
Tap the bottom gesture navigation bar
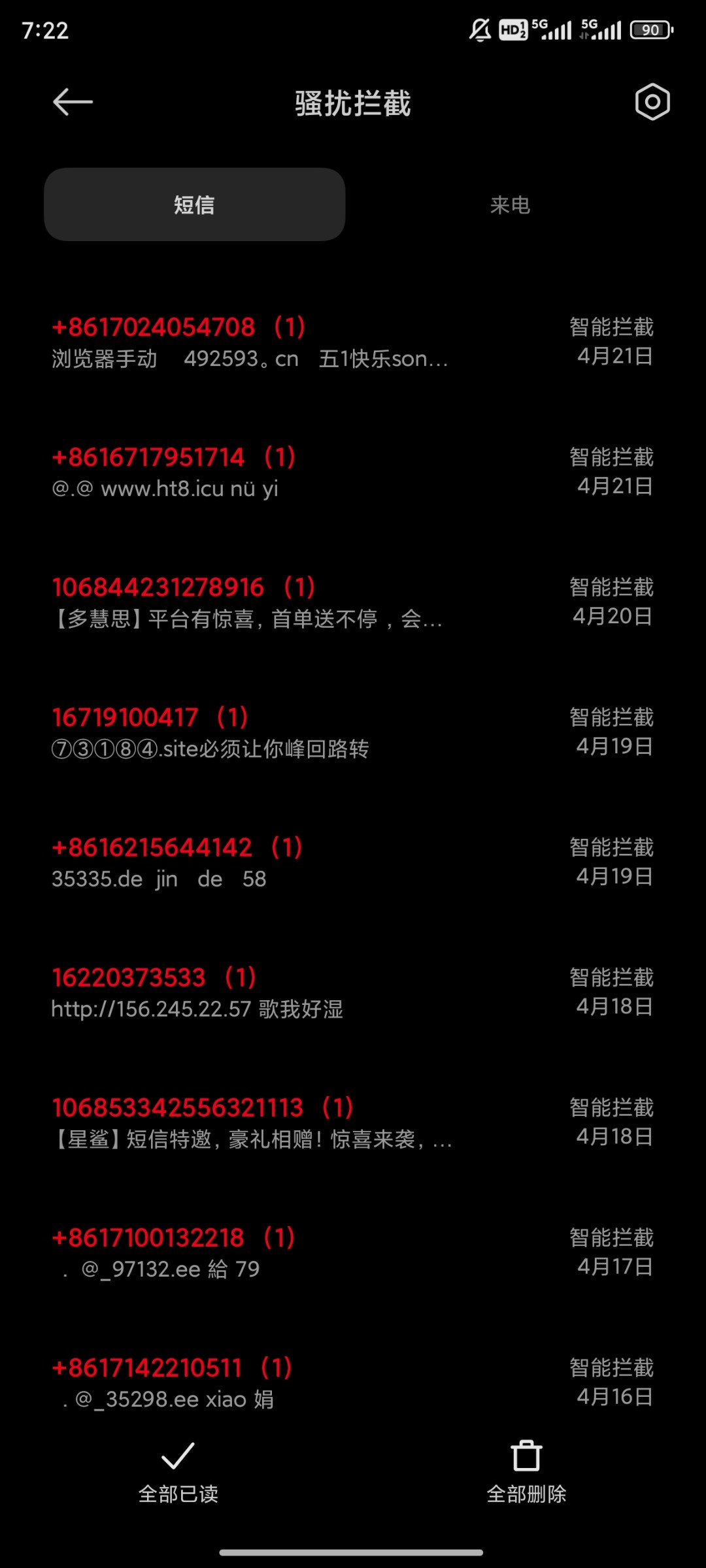pos(353,1551)
